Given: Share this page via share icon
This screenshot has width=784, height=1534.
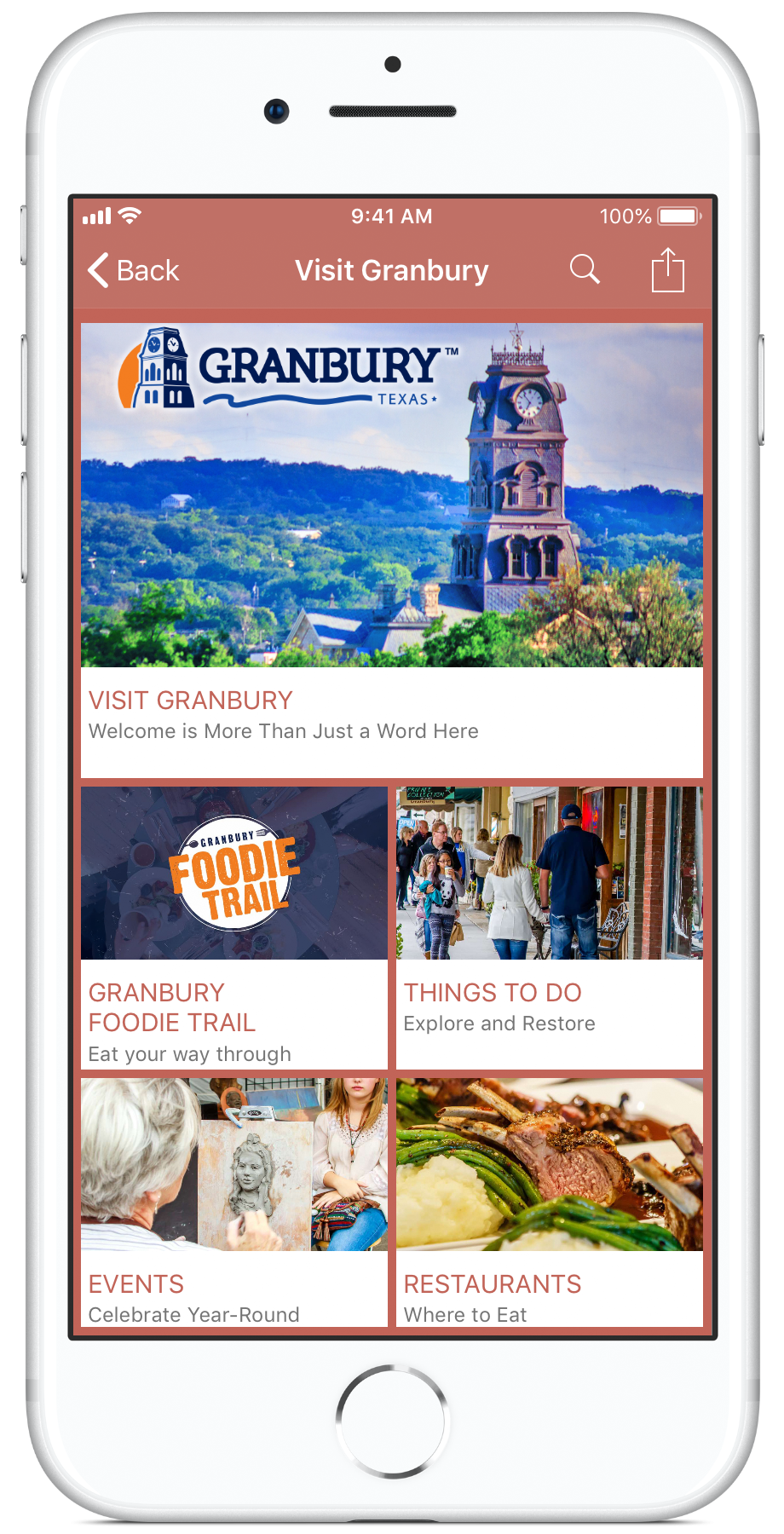Looking at the screenshot, I should [x=667, y=270].
